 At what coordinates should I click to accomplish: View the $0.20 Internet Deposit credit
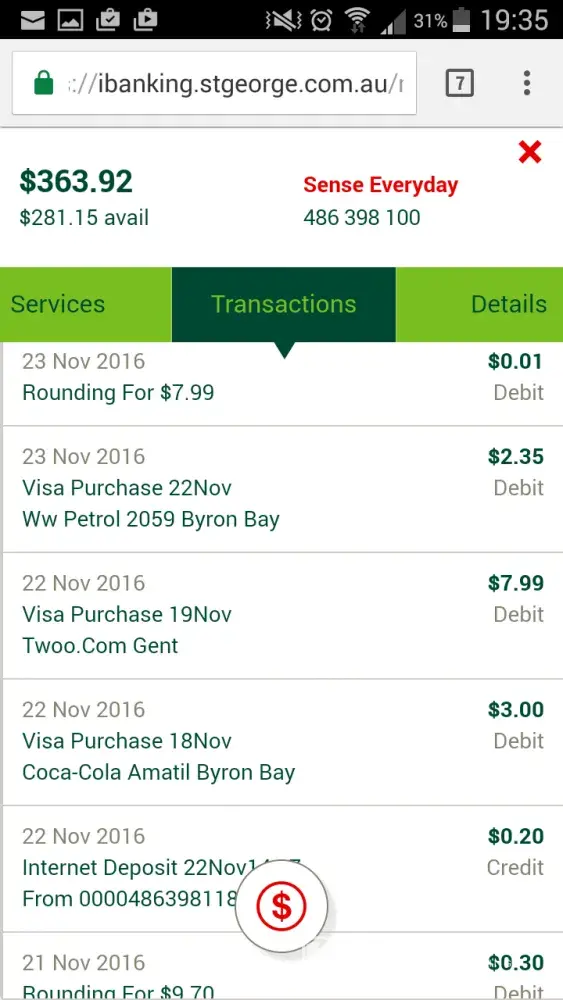pos(281,869)
